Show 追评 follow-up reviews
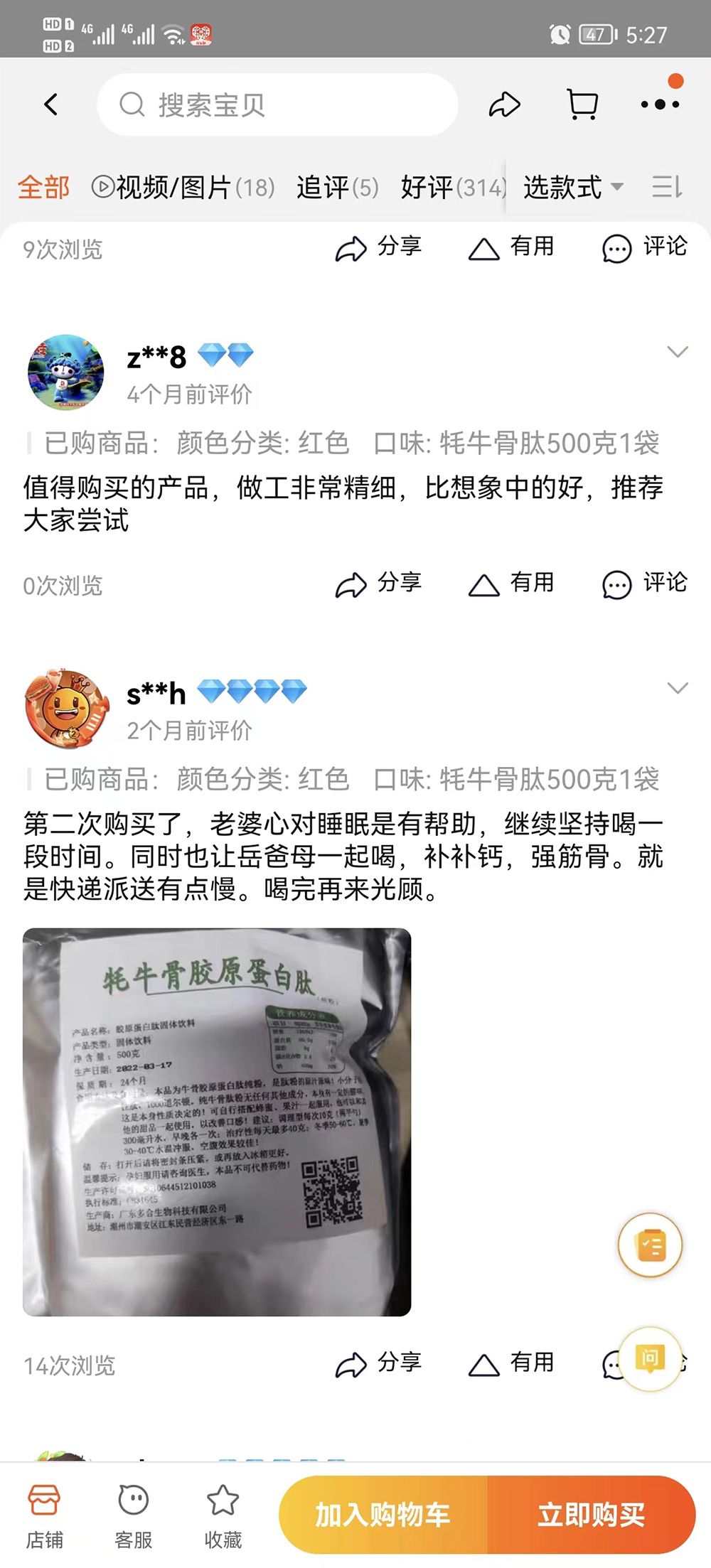The width and height of the screenshot is (711, 1568). pos(337,188)
